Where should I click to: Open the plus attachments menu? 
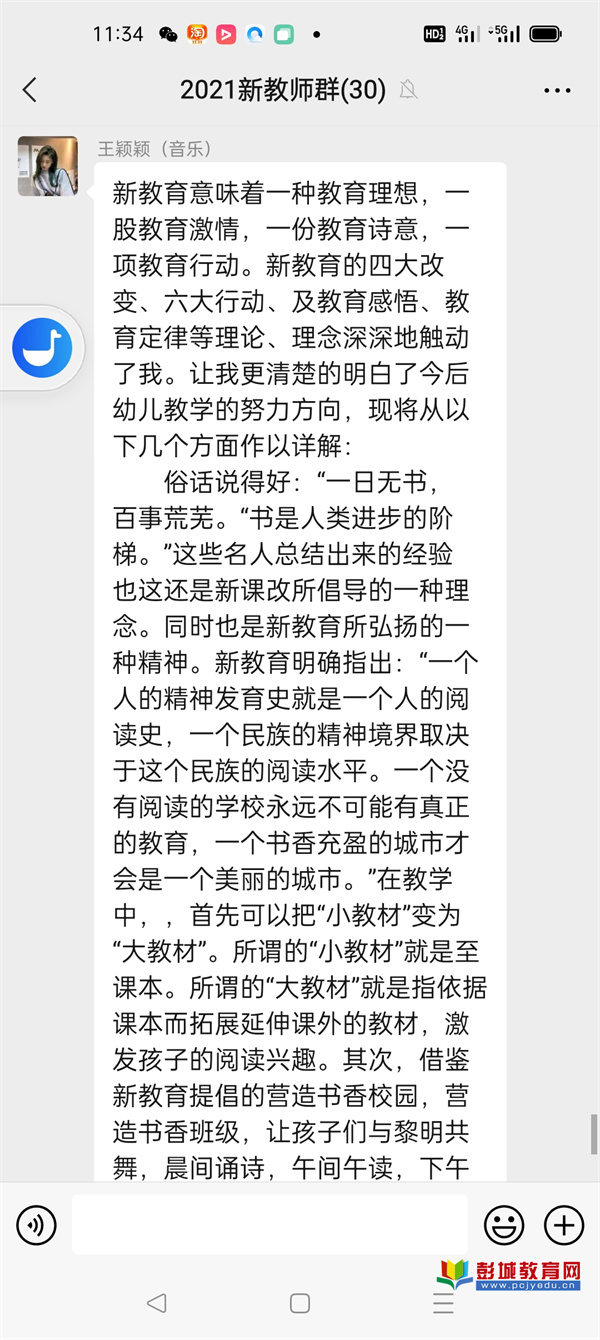[563, 1224]
